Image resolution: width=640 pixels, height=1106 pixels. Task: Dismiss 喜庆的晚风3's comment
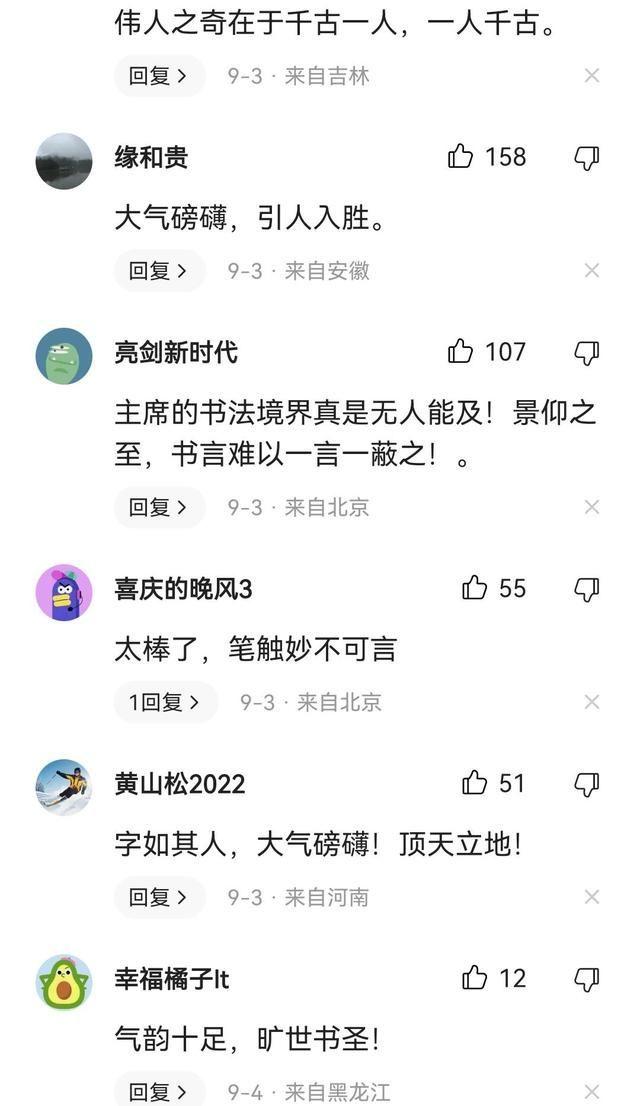tap(592, 703)
